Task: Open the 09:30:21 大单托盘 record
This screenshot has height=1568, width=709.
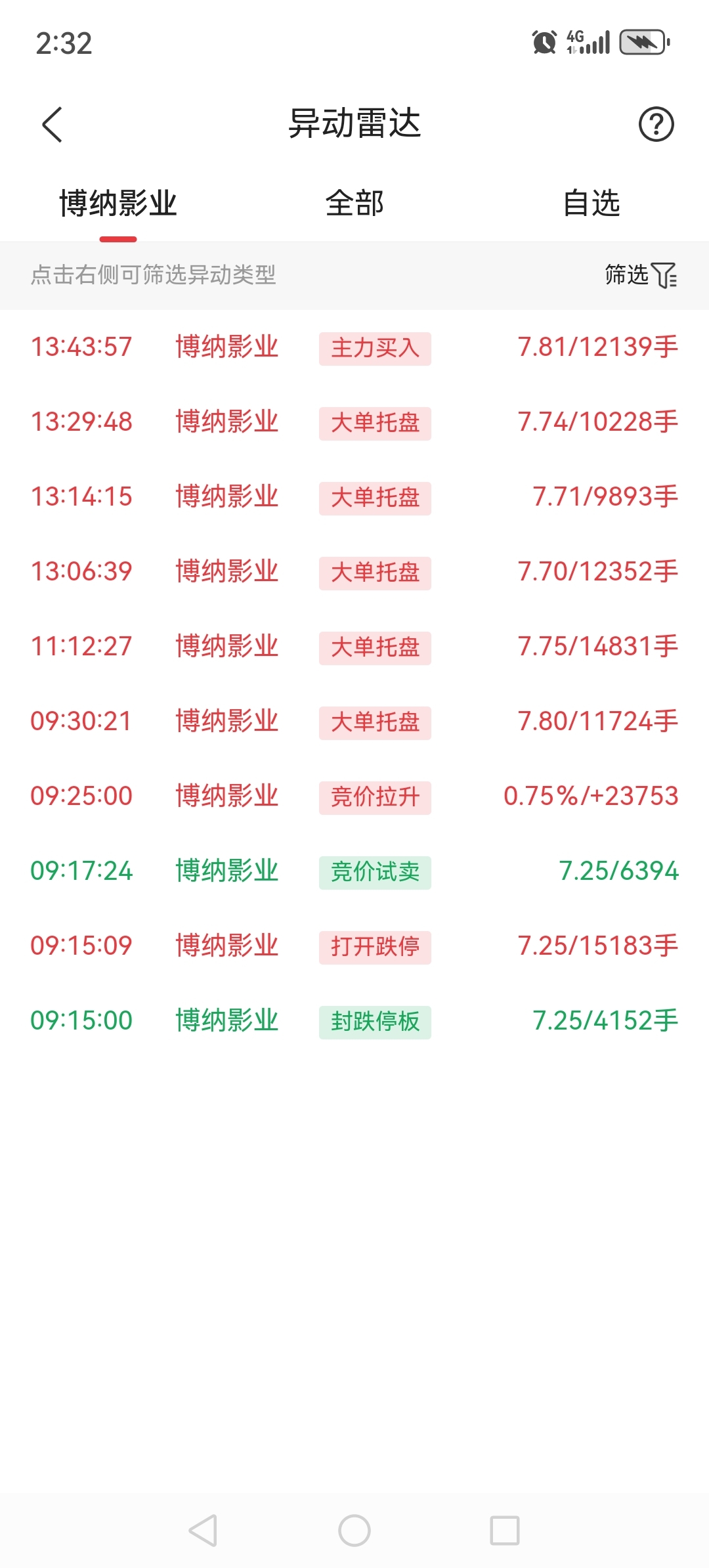Action: [x=354, y=722]
